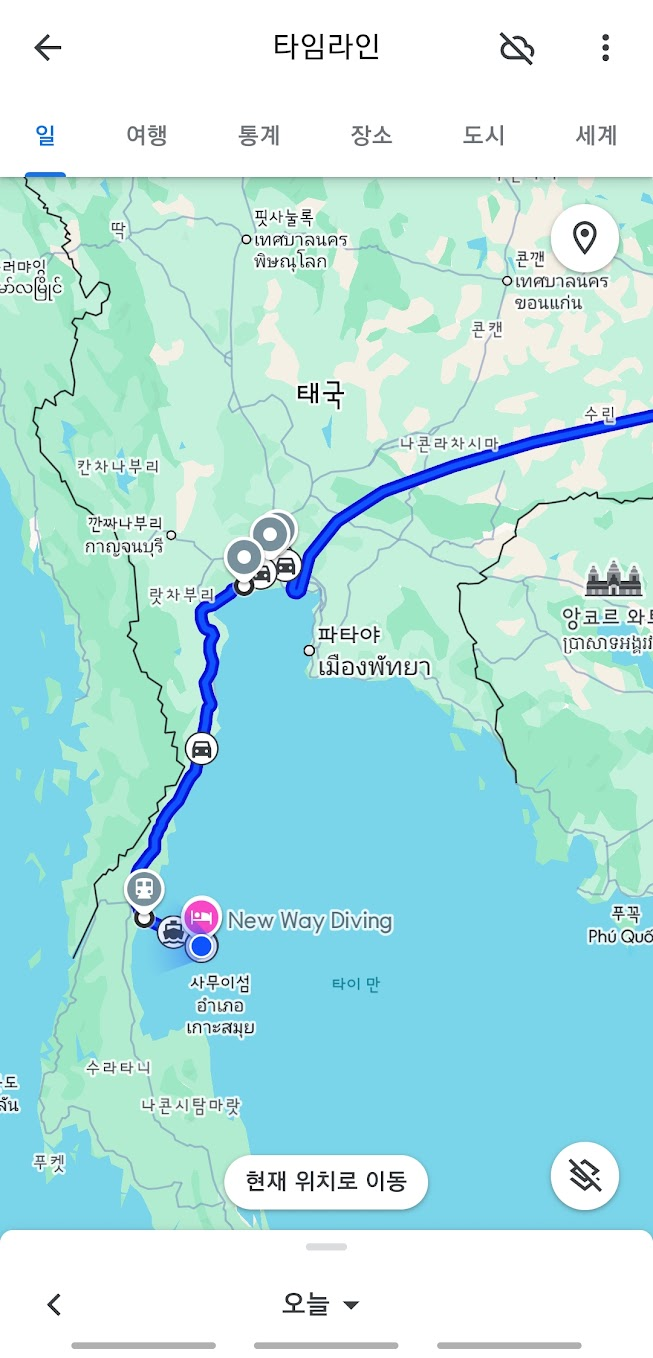Toggle the map layers button
Screen dimensions: 653x1358
(x=585, y=1176)
